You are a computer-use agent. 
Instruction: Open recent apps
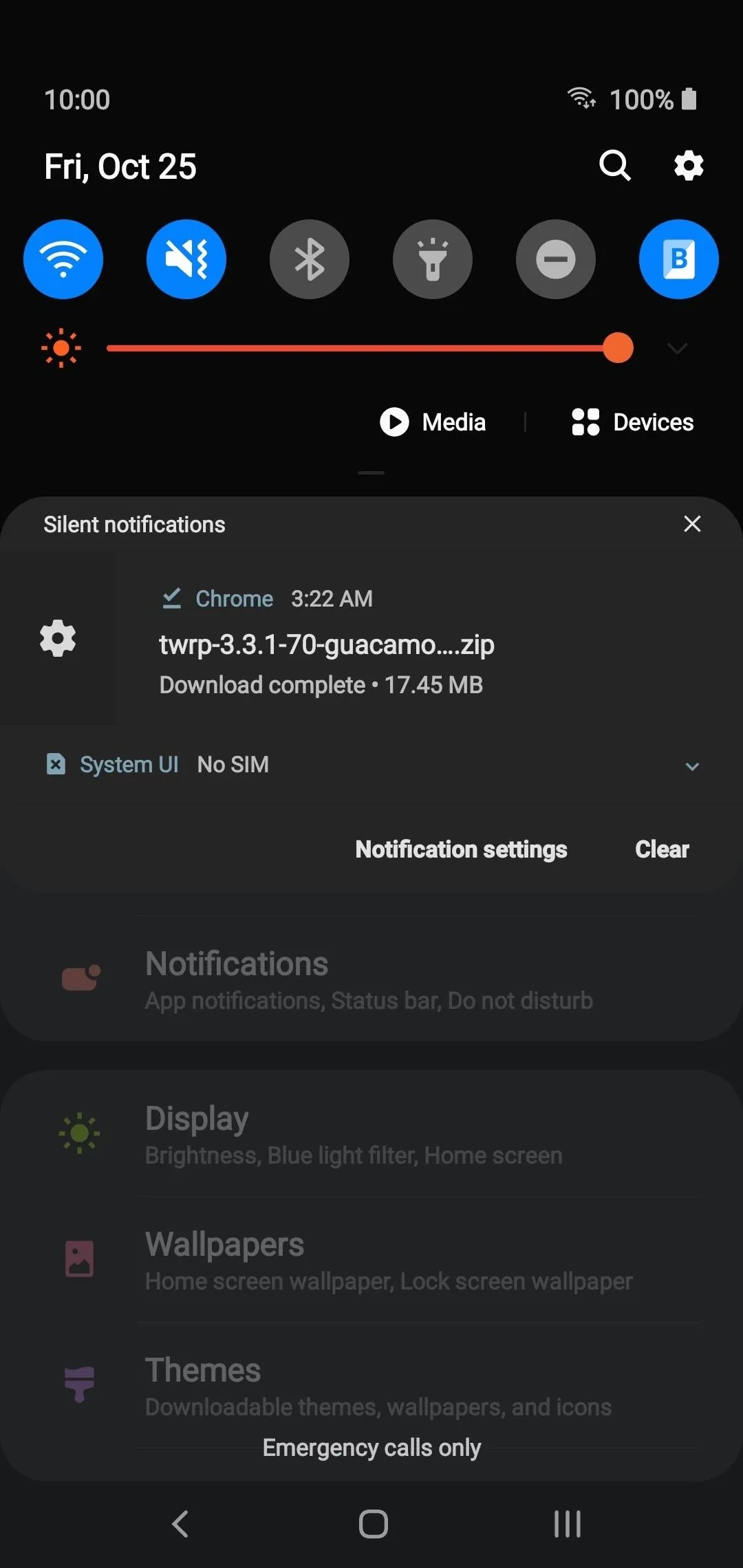tap(568, 1524)
